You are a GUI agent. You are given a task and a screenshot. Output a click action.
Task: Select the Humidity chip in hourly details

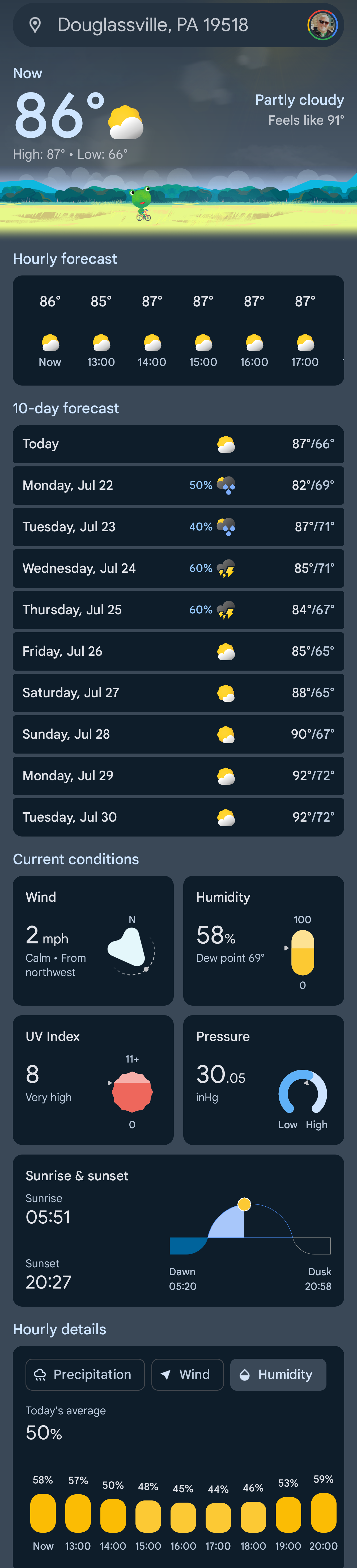click(278, 1374)
